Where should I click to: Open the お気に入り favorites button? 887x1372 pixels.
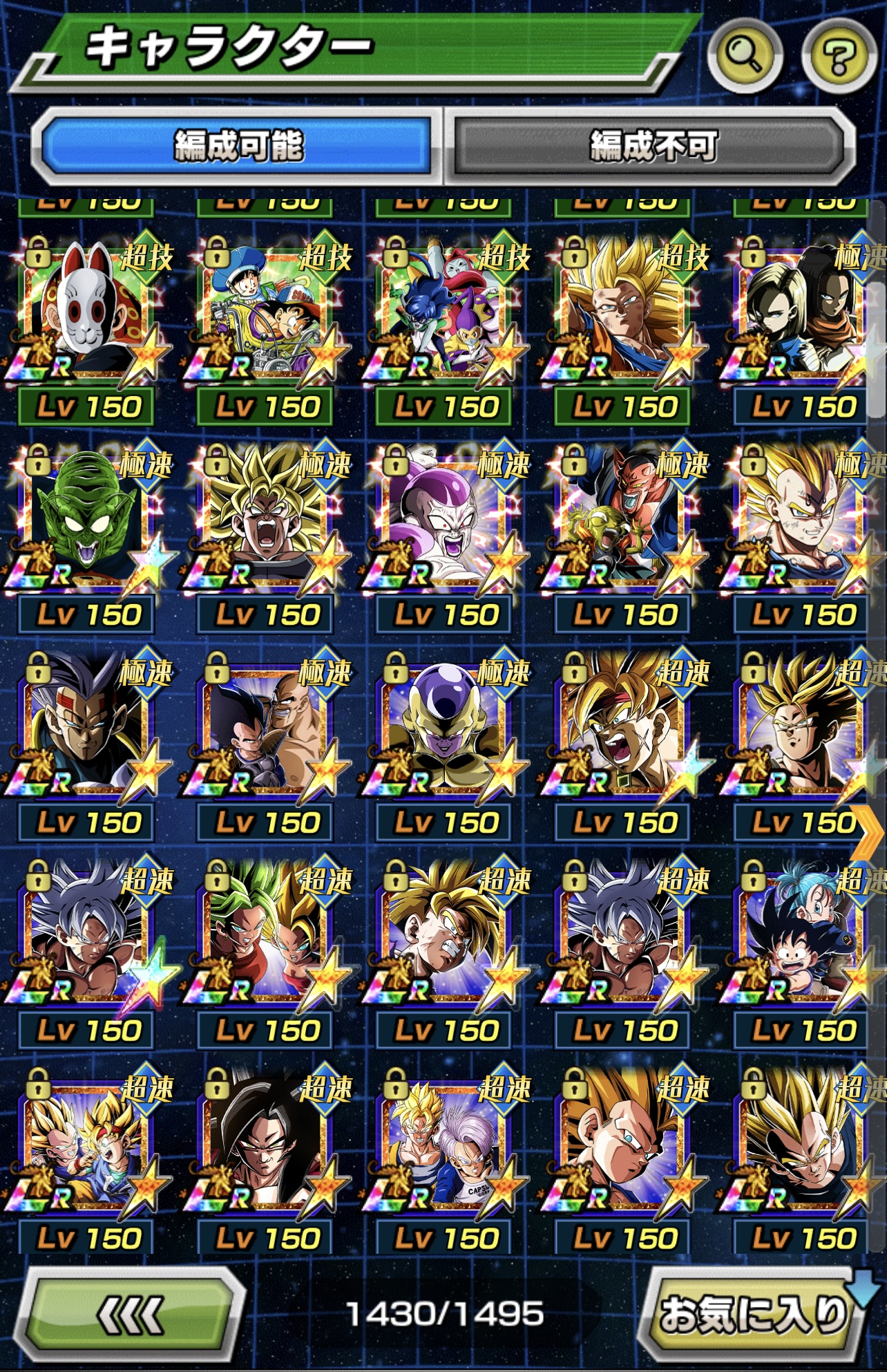pos(752,1314)
